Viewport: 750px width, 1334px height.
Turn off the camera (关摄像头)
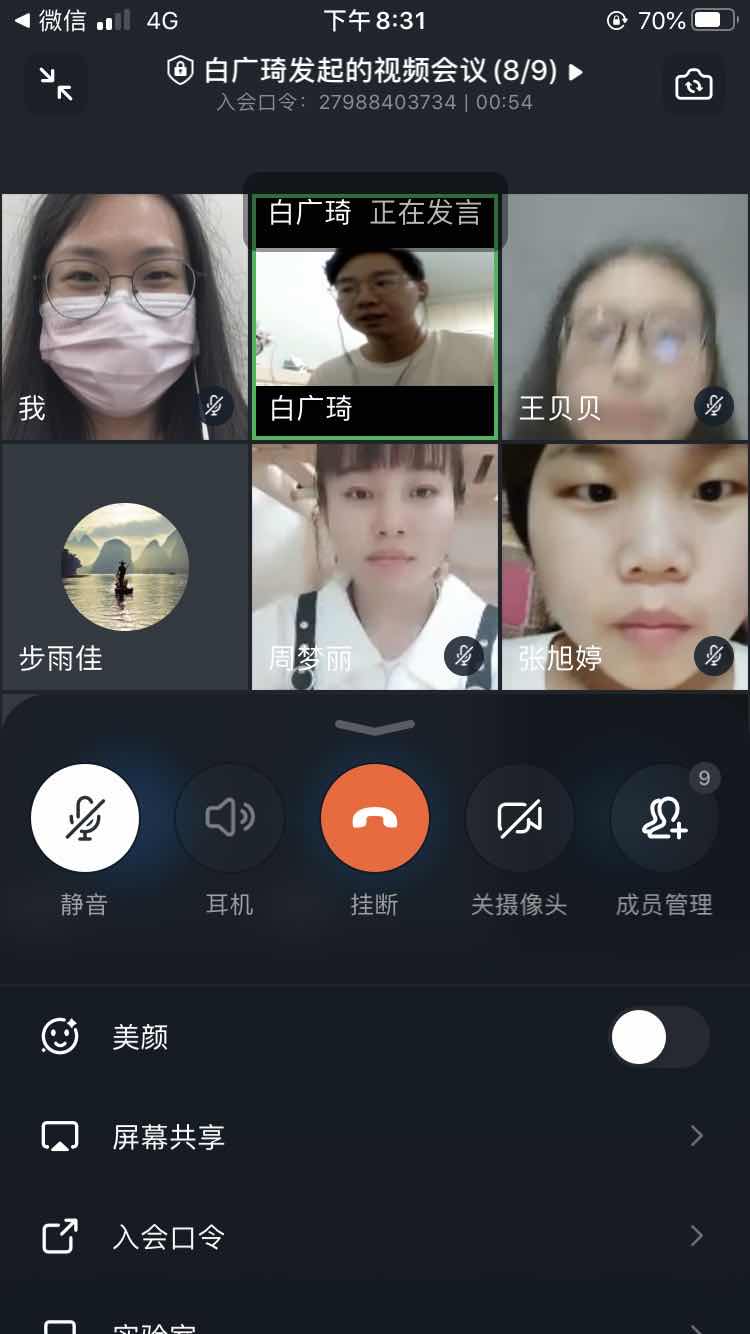point(520,818)
